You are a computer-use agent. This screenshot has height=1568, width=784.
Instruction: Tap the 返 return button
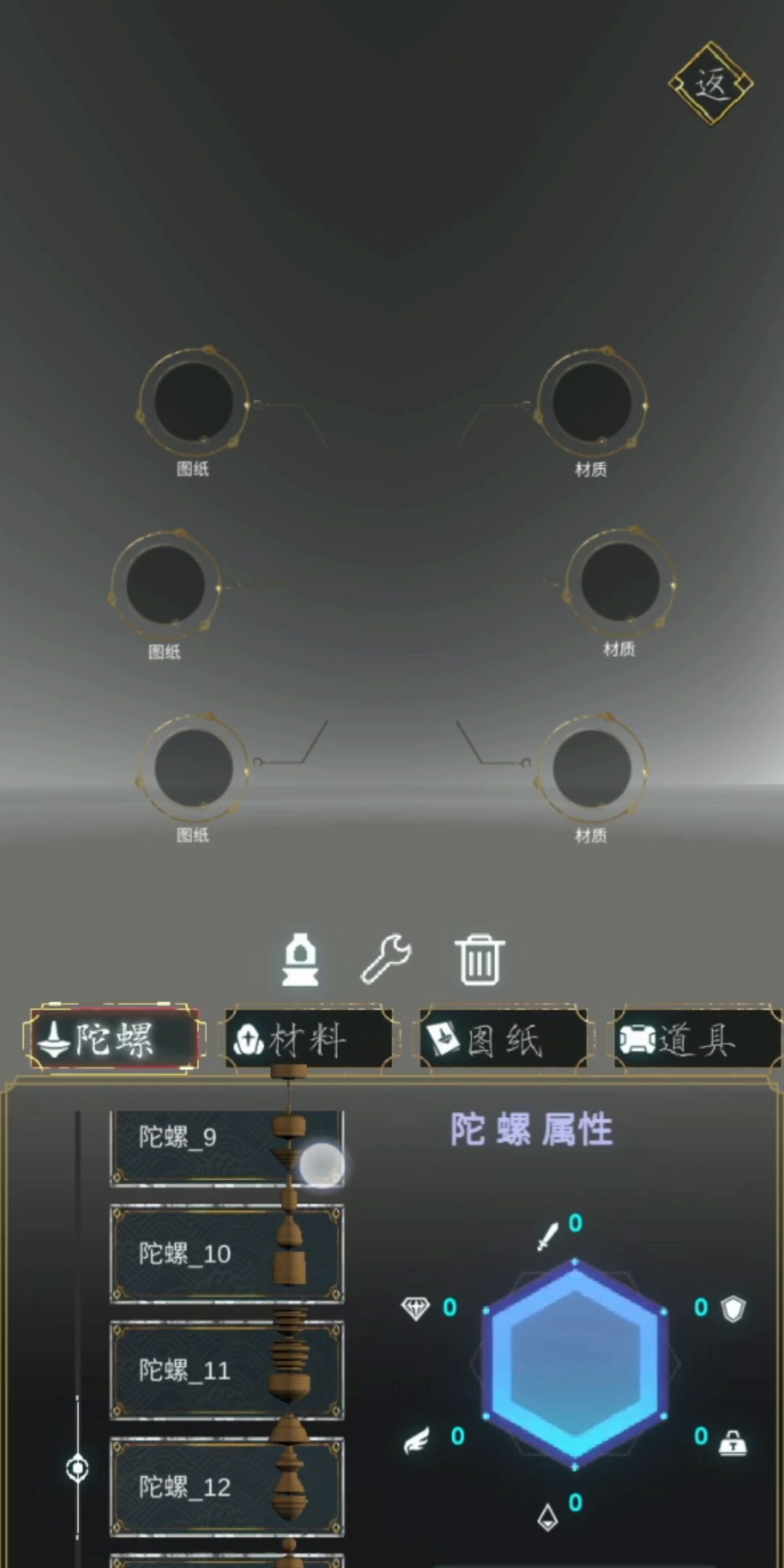[x=711, y=83]
